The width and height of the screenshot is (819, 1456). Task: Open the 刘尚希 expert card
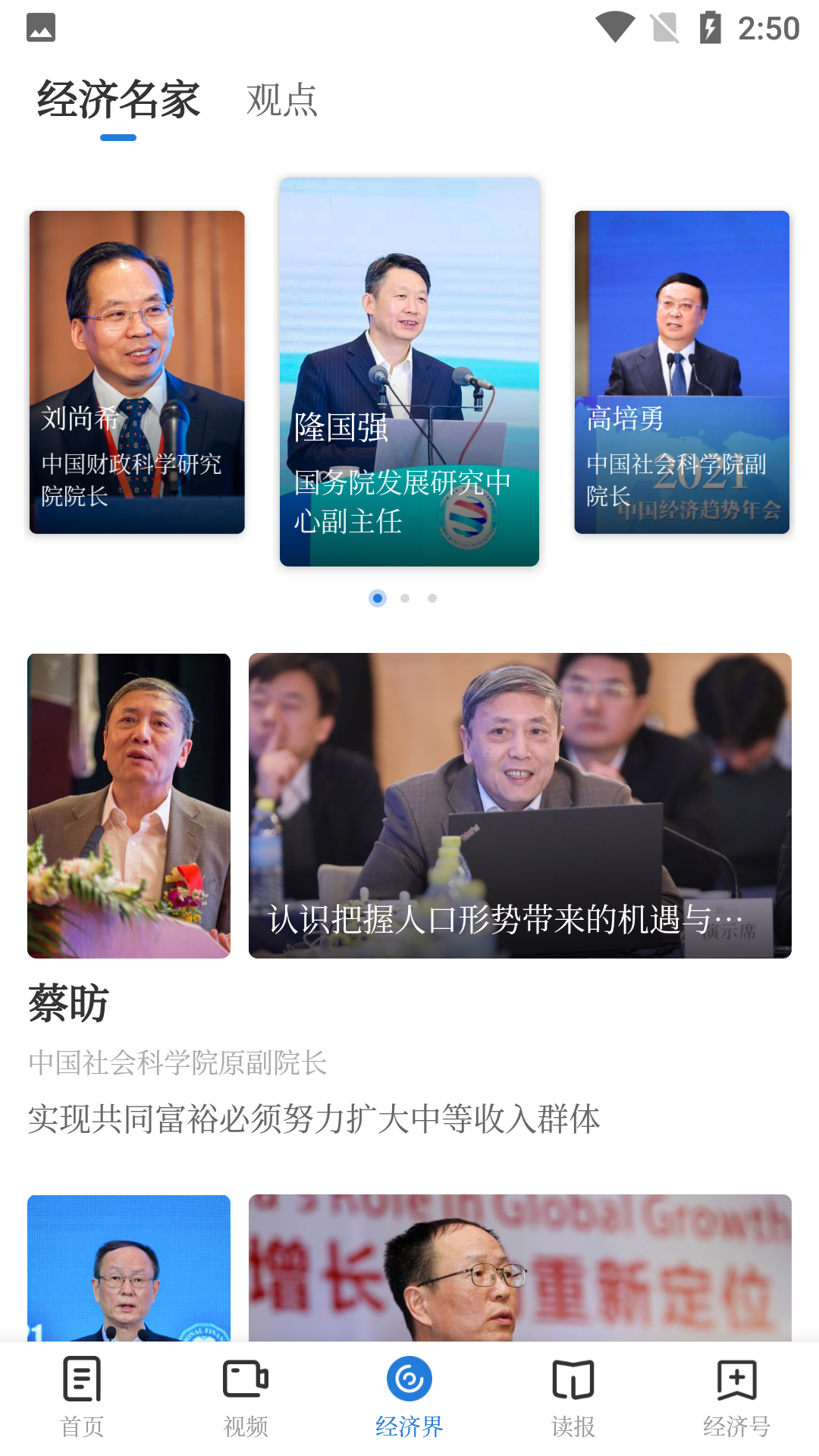tap(136, 374)
